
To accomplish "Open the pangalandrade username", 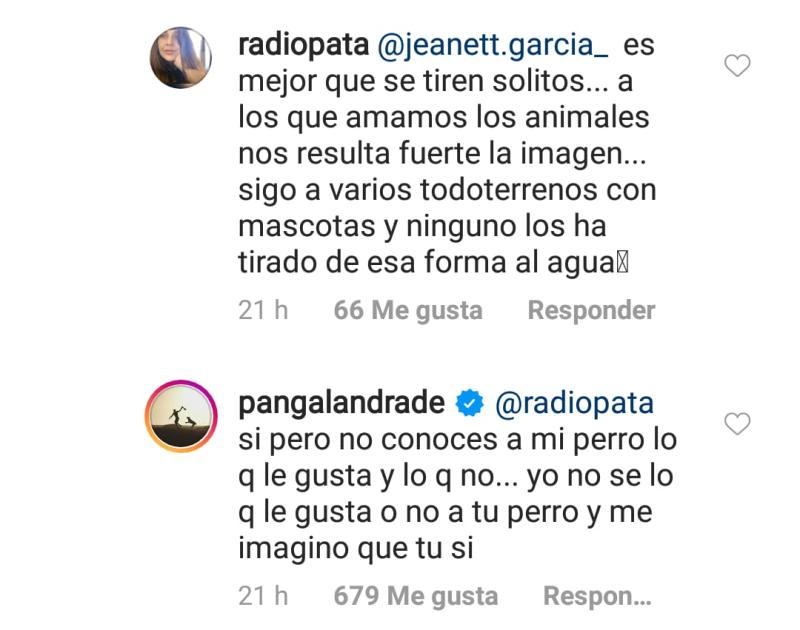I will coord(342,403).
